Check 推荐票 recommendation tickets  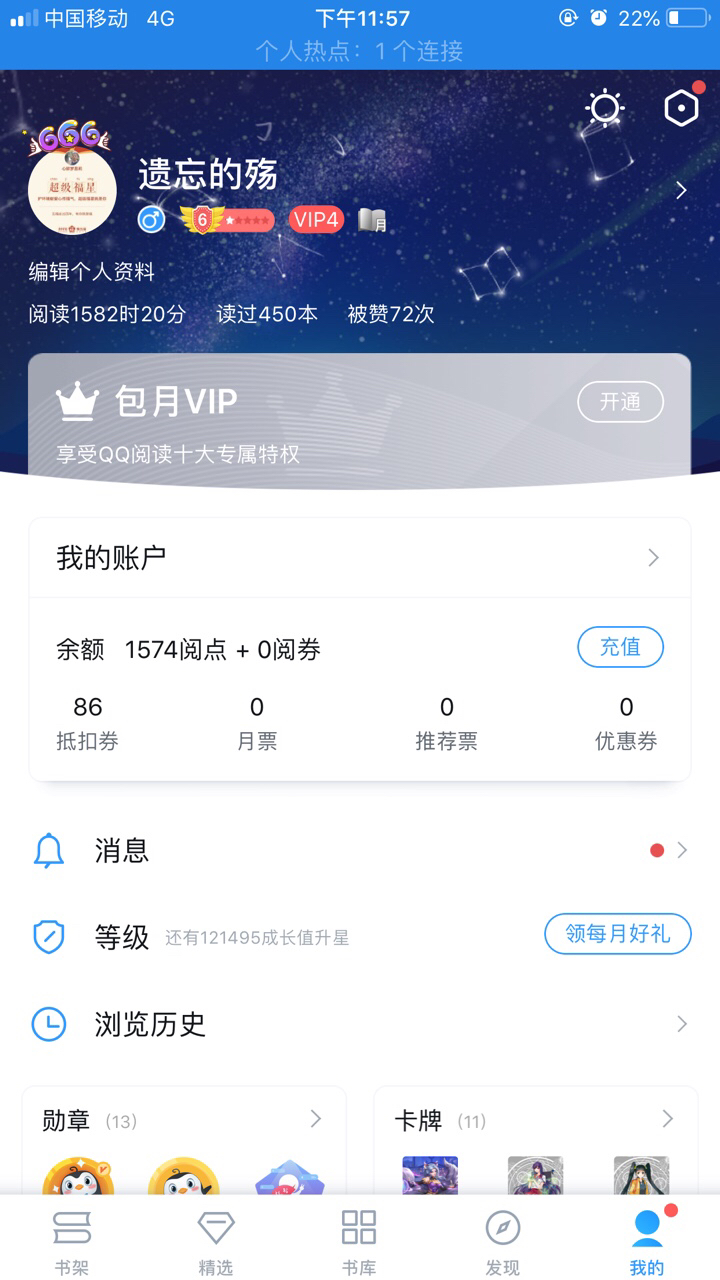point(446,723)
